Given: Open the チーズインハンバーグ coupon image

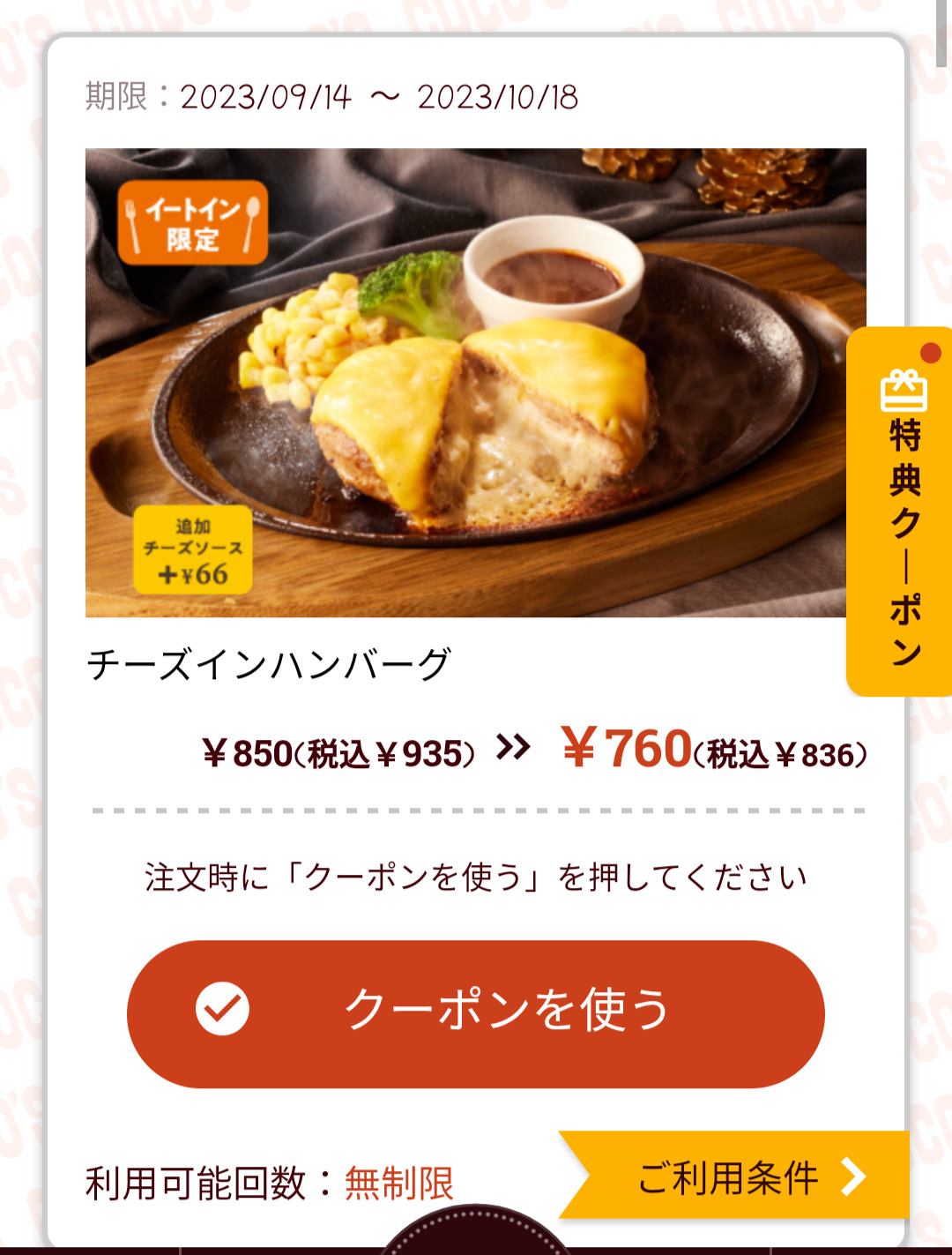Looking at the screenshot, I should point(476,382).
